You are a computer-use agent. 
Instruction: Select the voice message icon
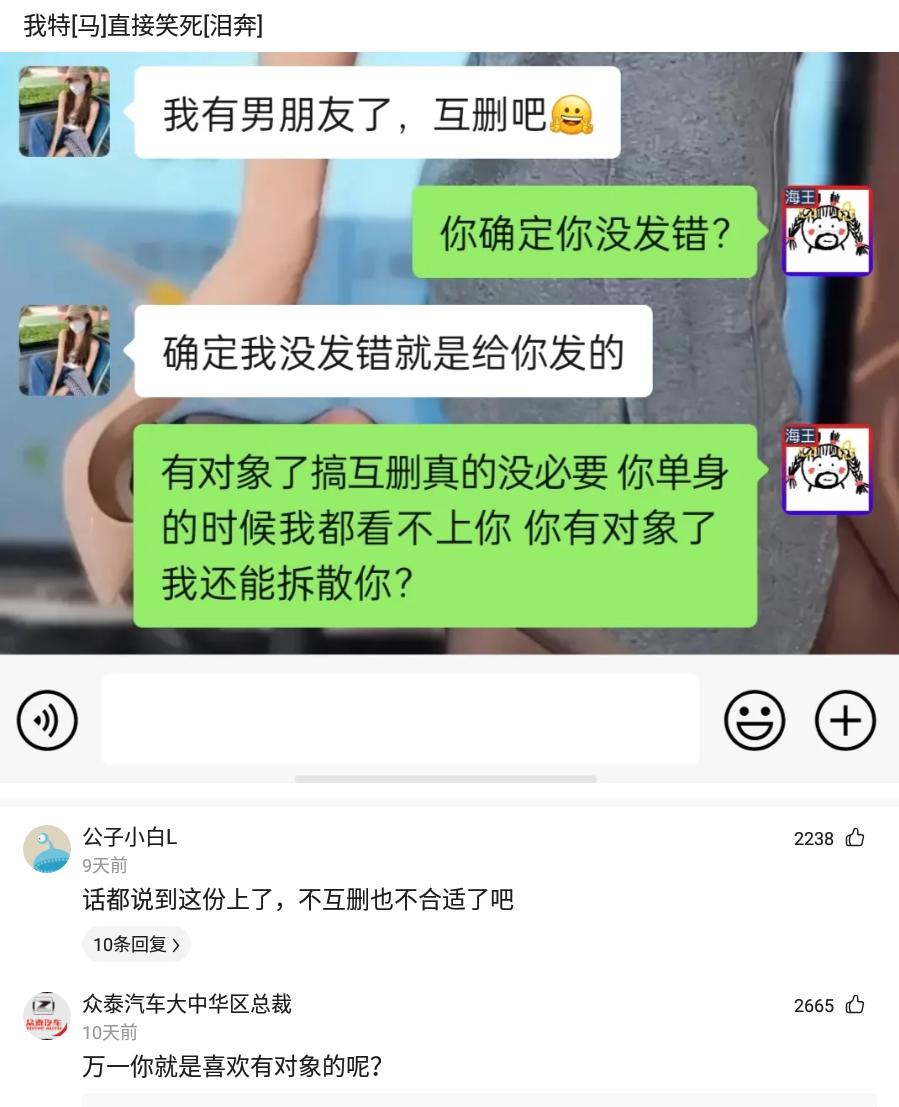[45, 719]
